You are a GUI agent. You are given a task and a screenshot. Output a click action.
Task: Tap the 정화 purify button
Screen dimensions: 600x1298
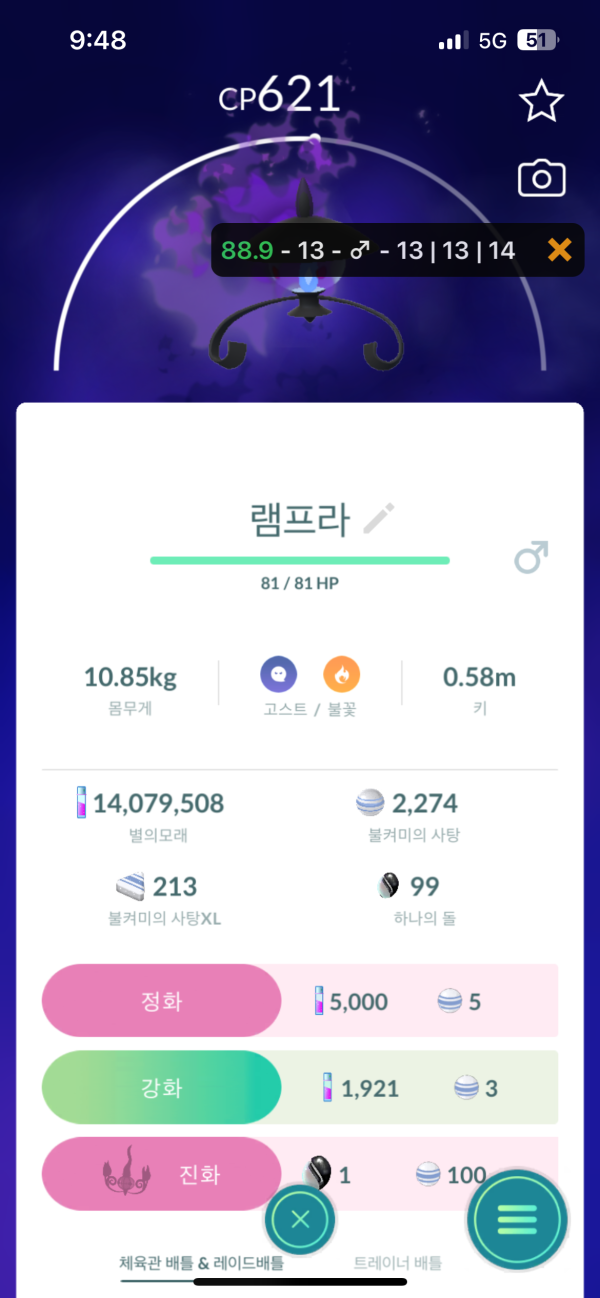click(161, 1001)
